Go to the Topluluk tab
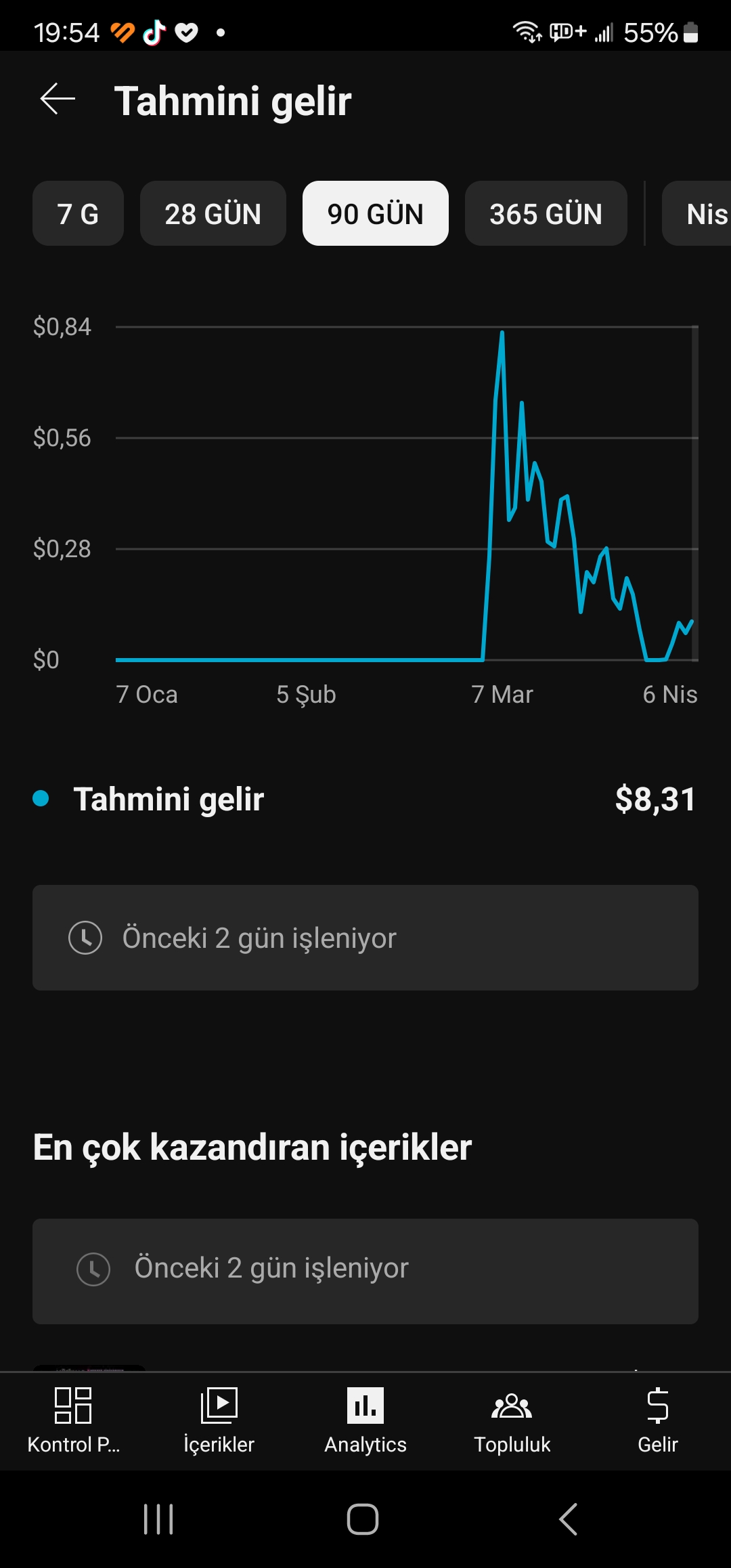Image resolution: width=731 pixels, height=1568 pixels. (512, 1420)
